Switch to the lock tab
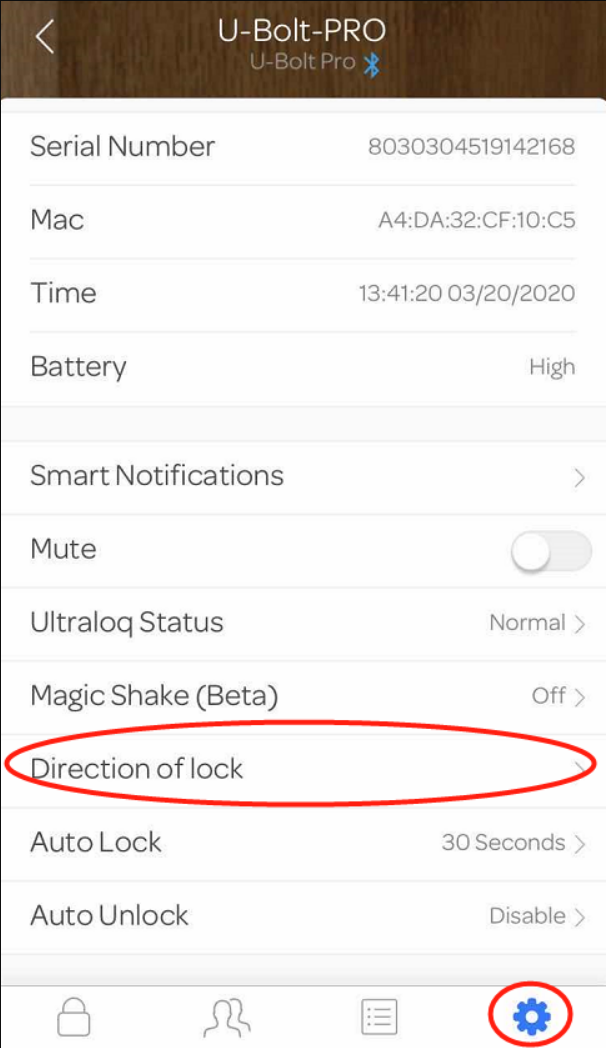This screenshot has width=606, height=1048. click(75, 1017)
